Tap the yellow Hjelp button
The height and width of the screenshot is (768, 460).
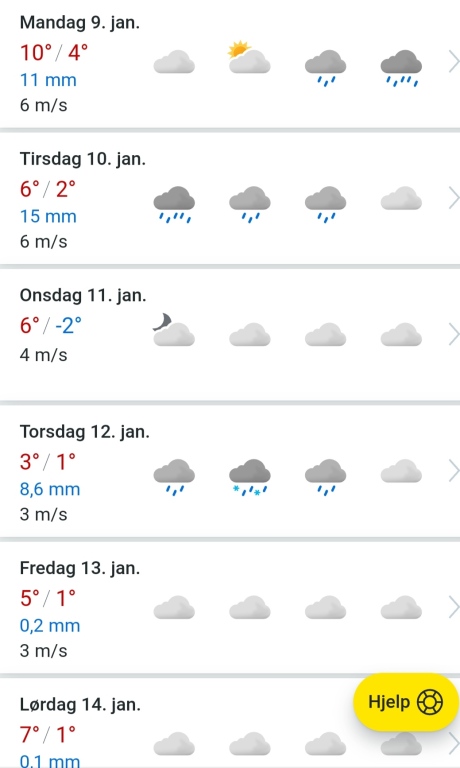[x=406, y=702]
